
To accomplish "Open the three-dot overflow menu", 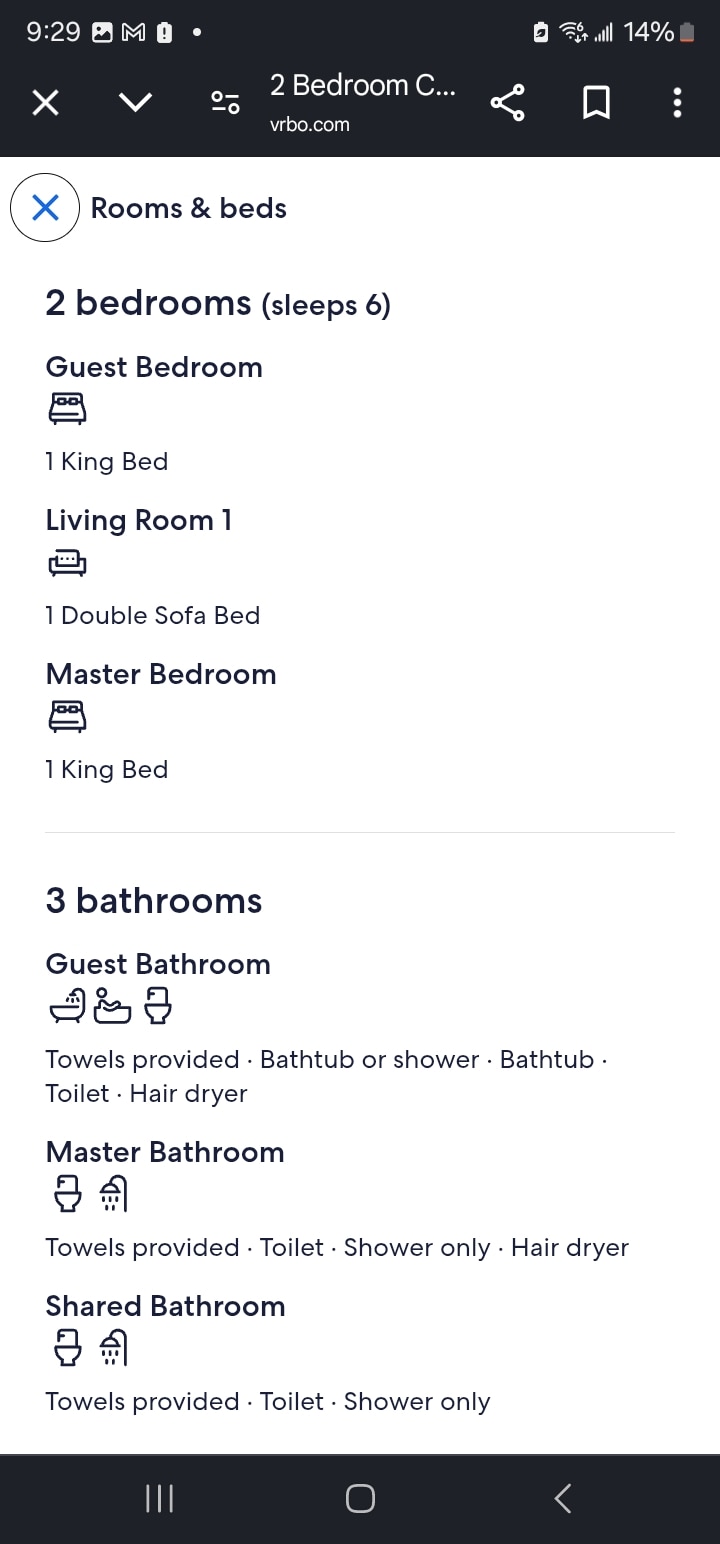I will point(677,102).
